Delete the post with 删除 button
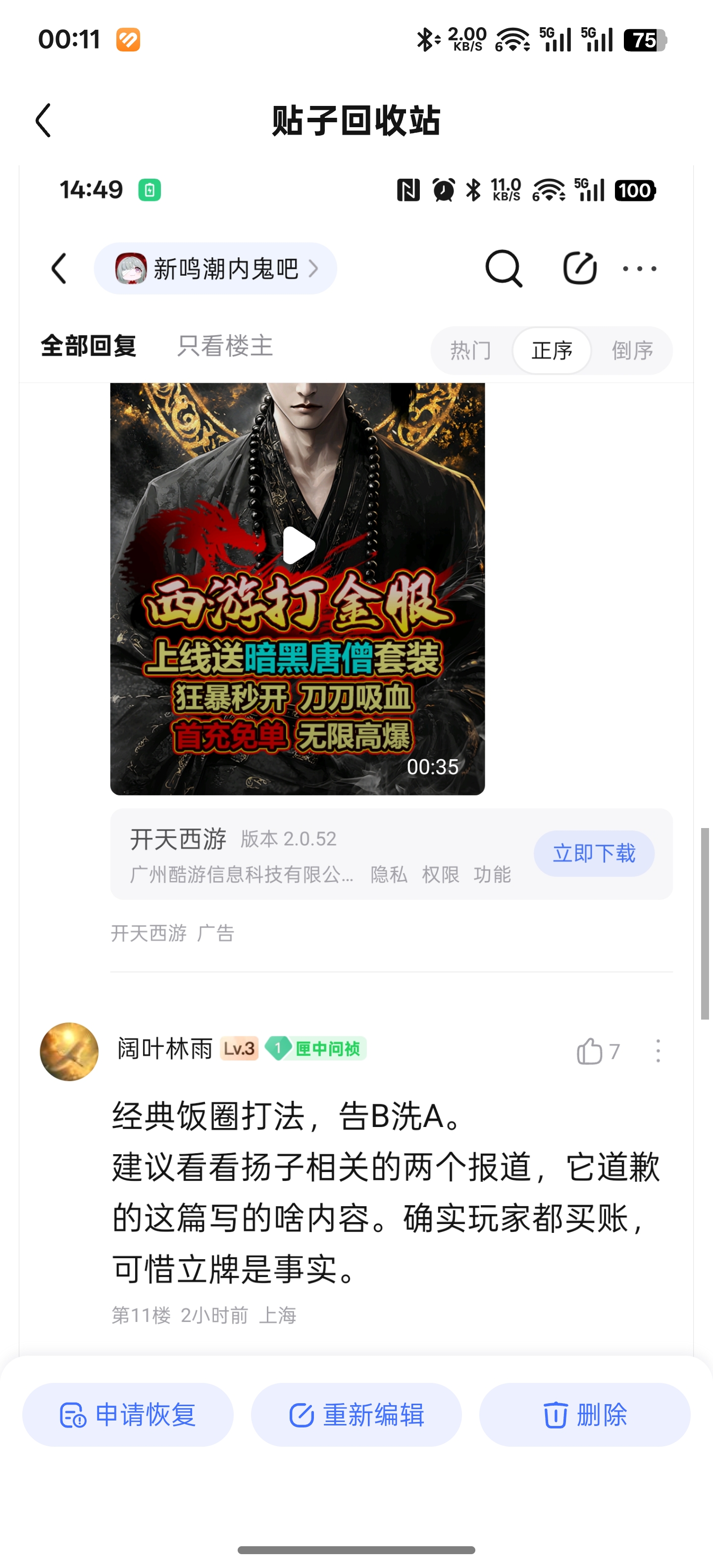Screen dimensions: 713x1568 point(585,1415)
